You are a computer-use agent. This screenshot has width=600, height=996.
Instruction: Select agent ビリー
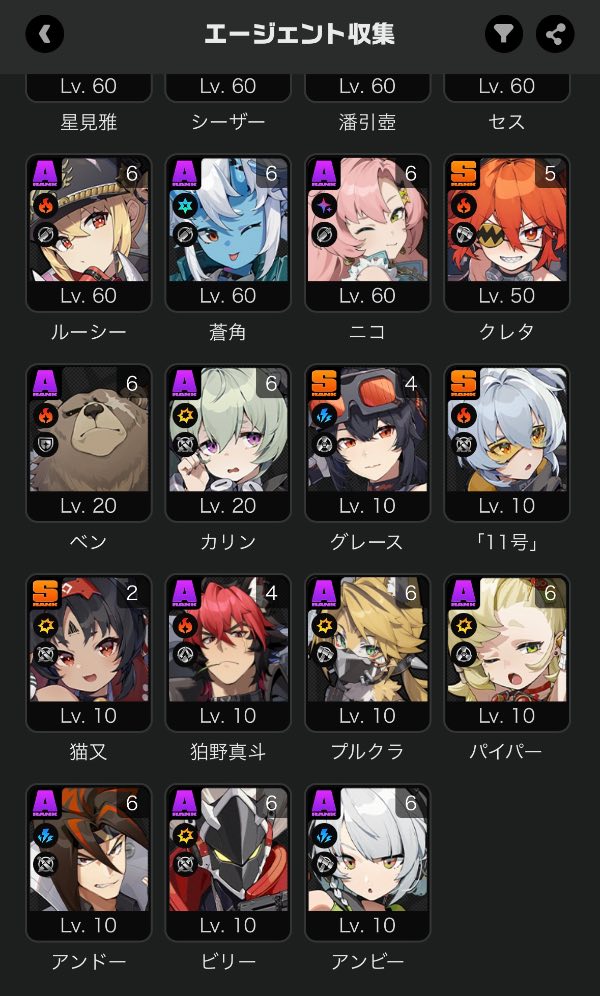tap(228, 862)
